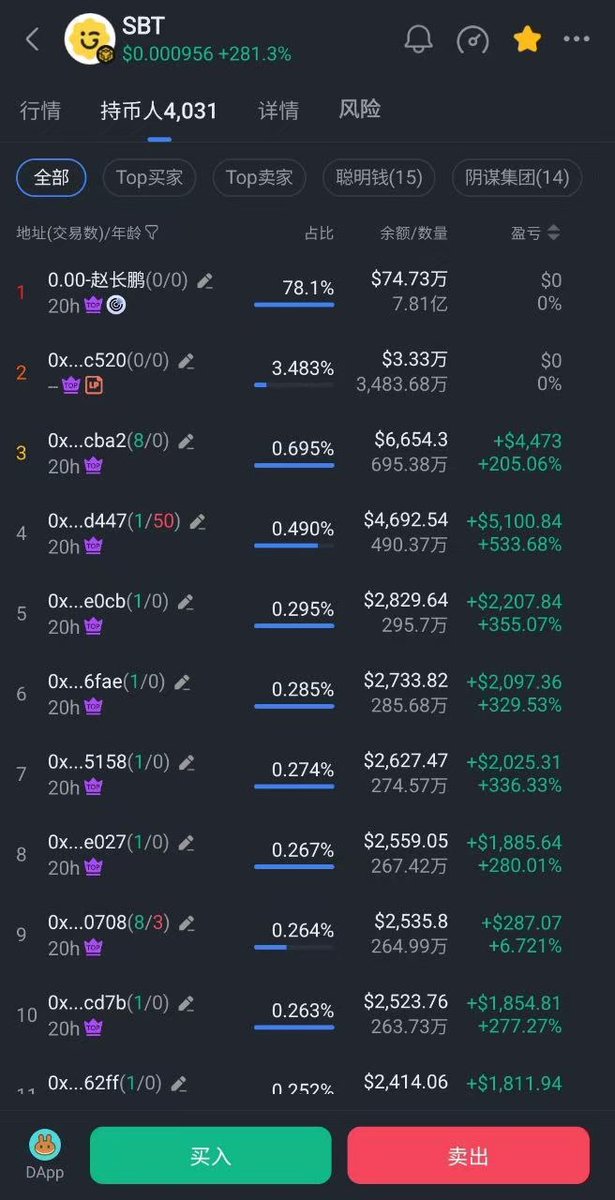This screenshot has width=615, height=1200.
Task: Switch to the 风险 tab
Action: [x=359, y=110]
